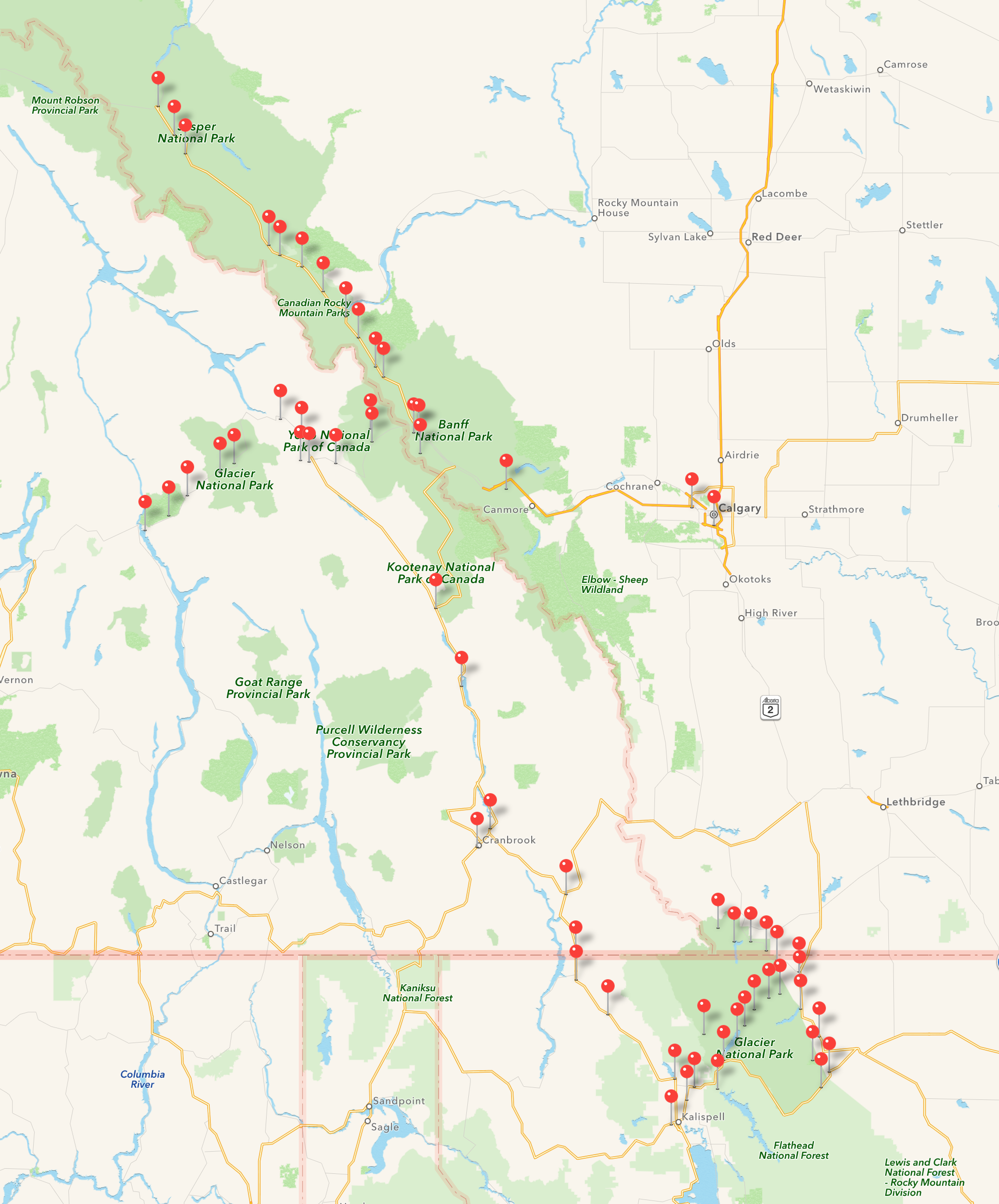Tap the pin between Cochrane and Calgary
The image size is (999, 1204).
692,479
